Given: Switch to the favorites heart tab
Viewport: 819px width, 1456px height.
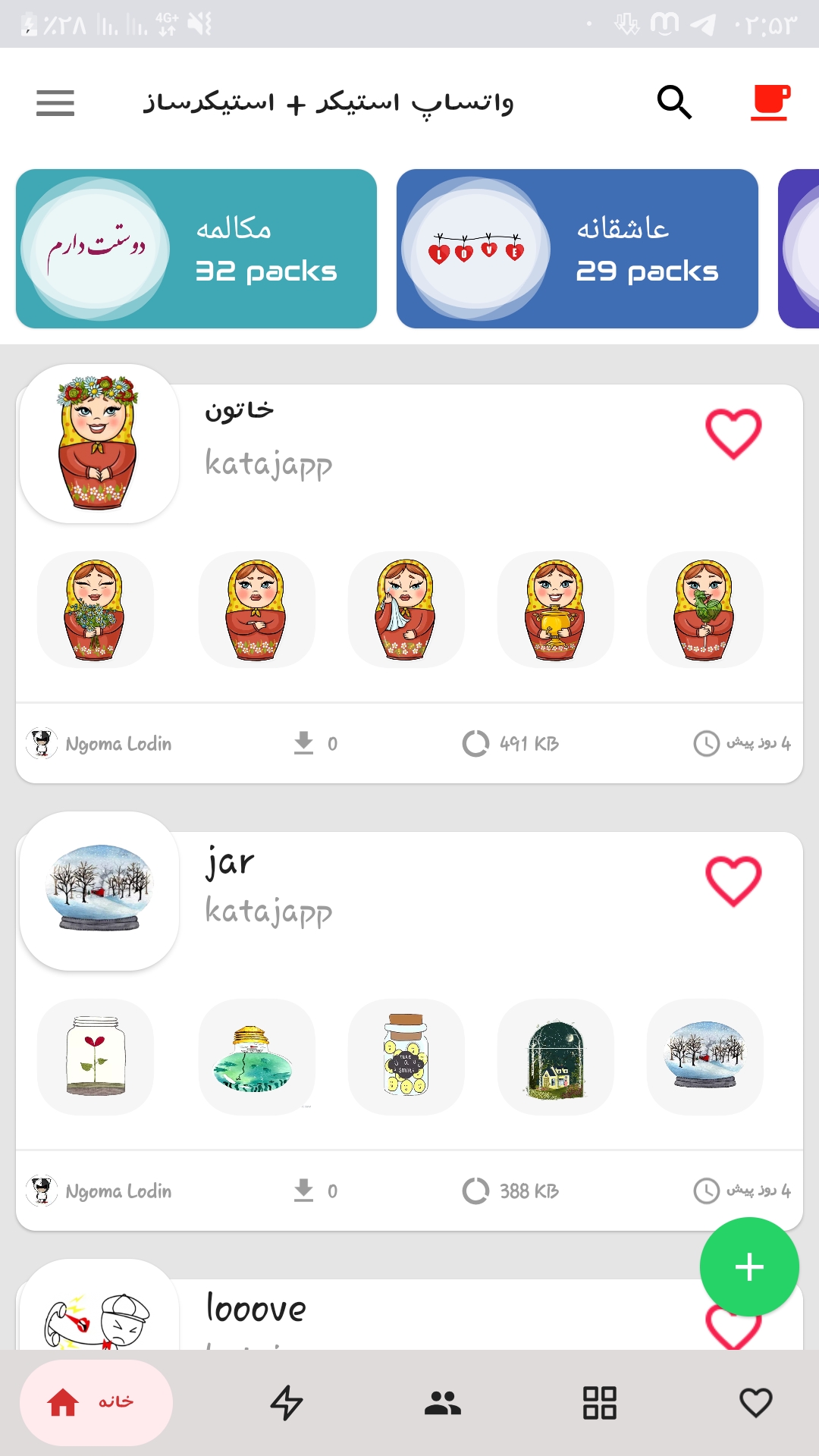Looking at the screenshot, I should (x=755, y=1402).
